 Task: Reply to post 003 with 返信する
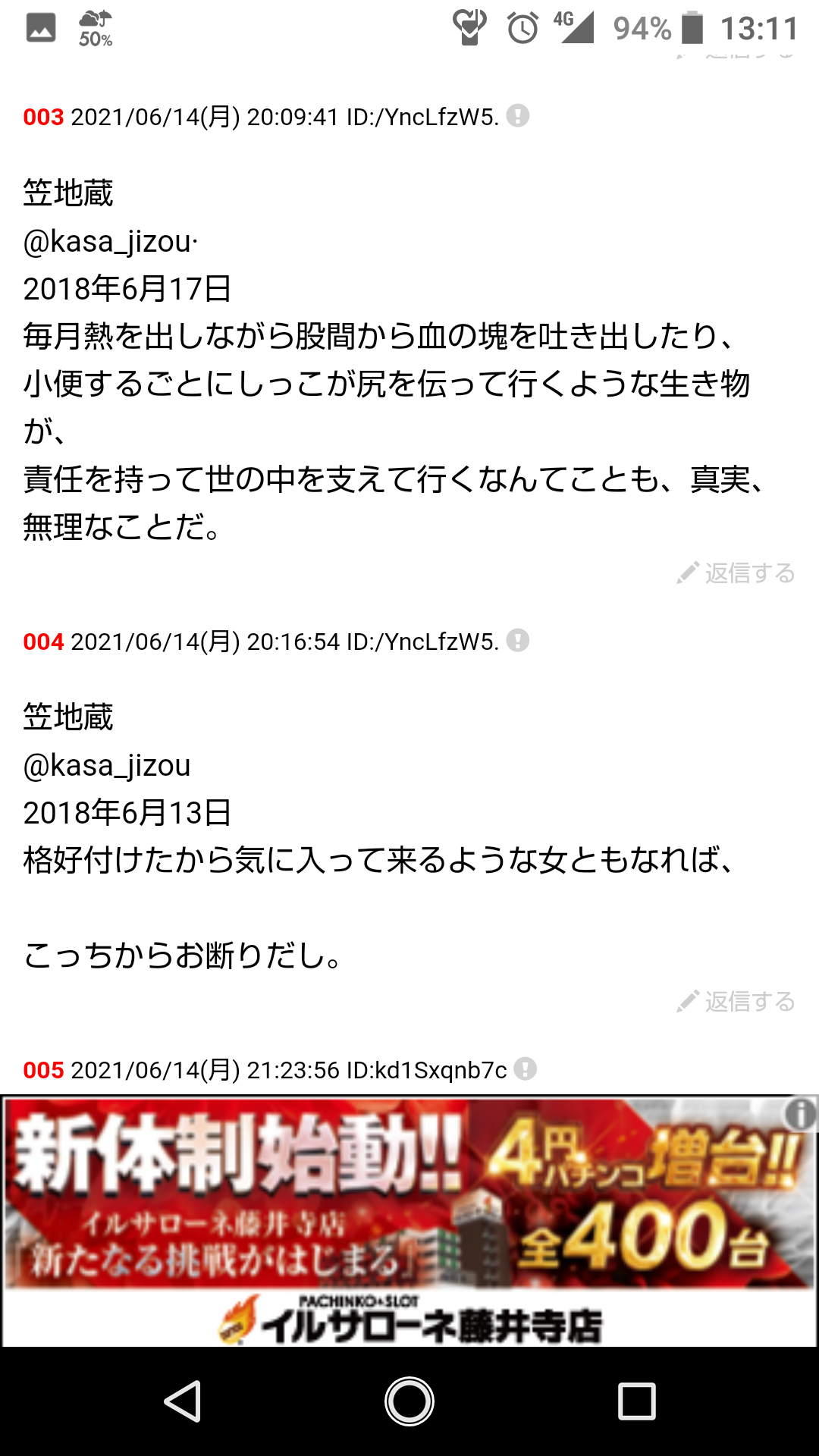(736, 573)
